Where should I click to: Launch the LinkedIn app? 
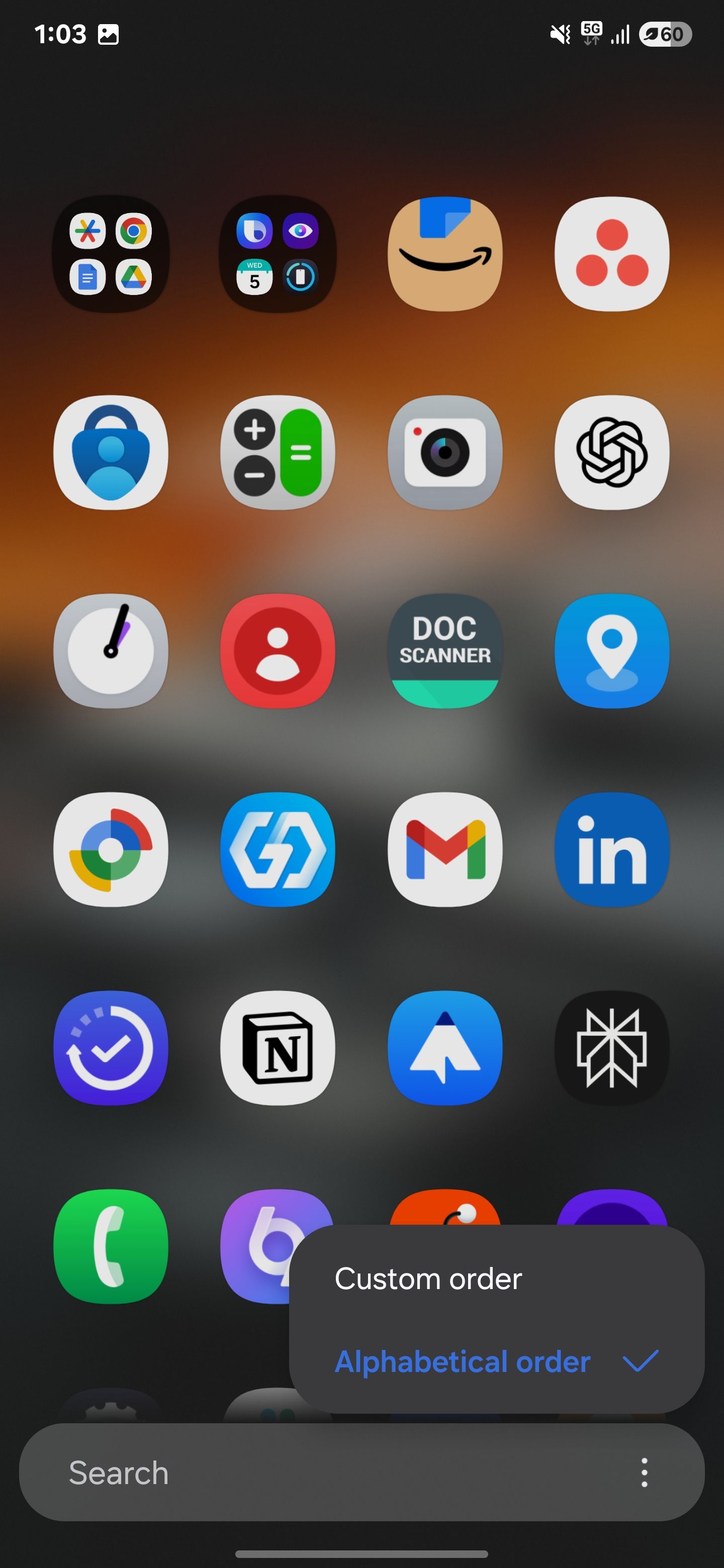click(611, 849)
